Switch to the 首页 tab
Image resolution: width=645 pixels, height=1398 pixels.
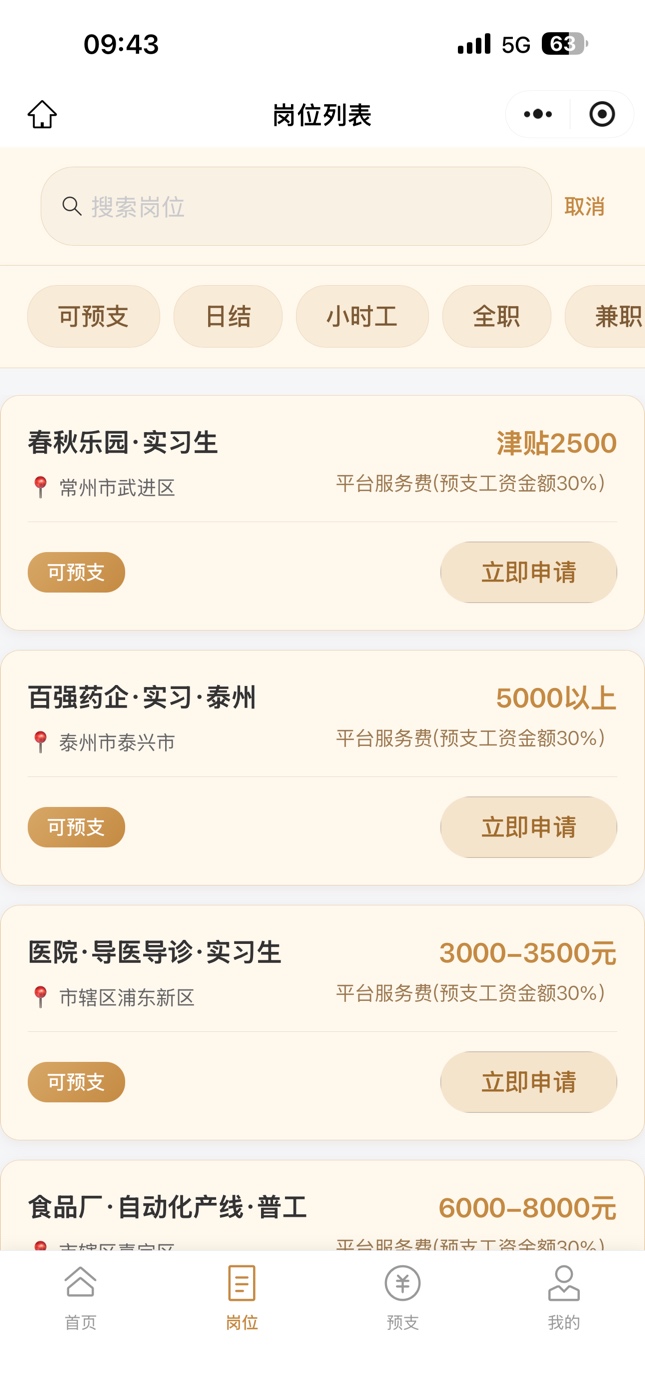(x=81, y=1298)
